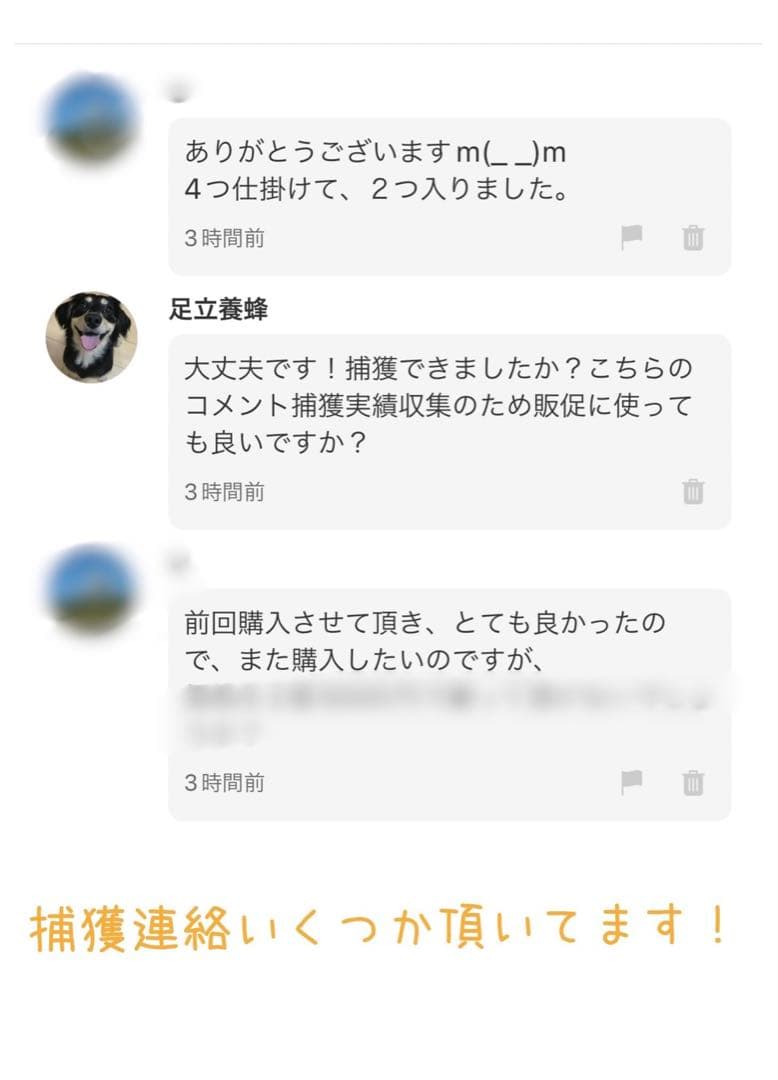Click the trash icon on 足立養蜂's comment

pos(691,491)
